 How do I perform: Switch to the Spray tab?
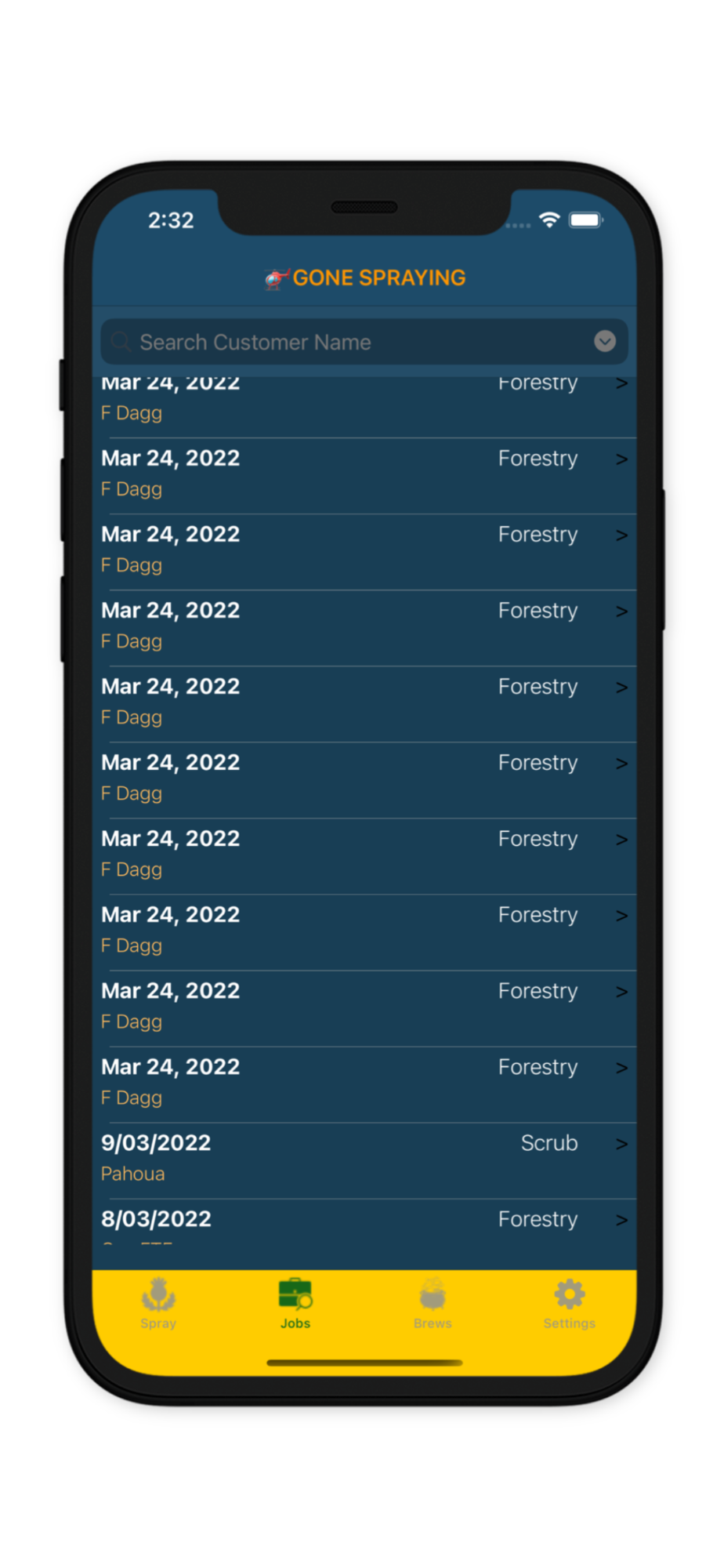pos(158,1304)
